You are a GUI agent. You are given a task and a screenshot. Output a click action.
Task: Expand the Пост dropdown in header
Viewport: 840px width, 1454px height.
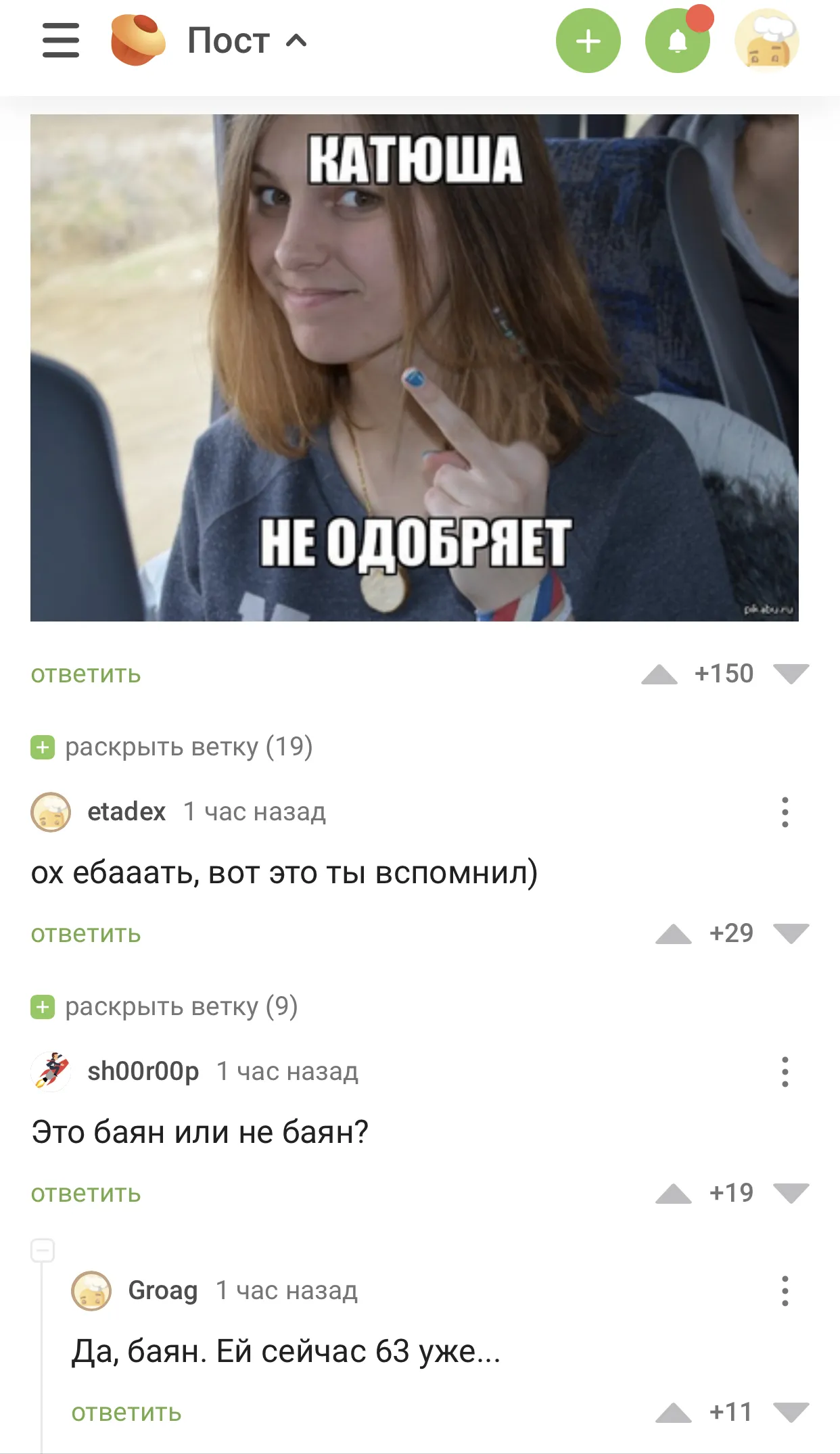pos(248,41)
